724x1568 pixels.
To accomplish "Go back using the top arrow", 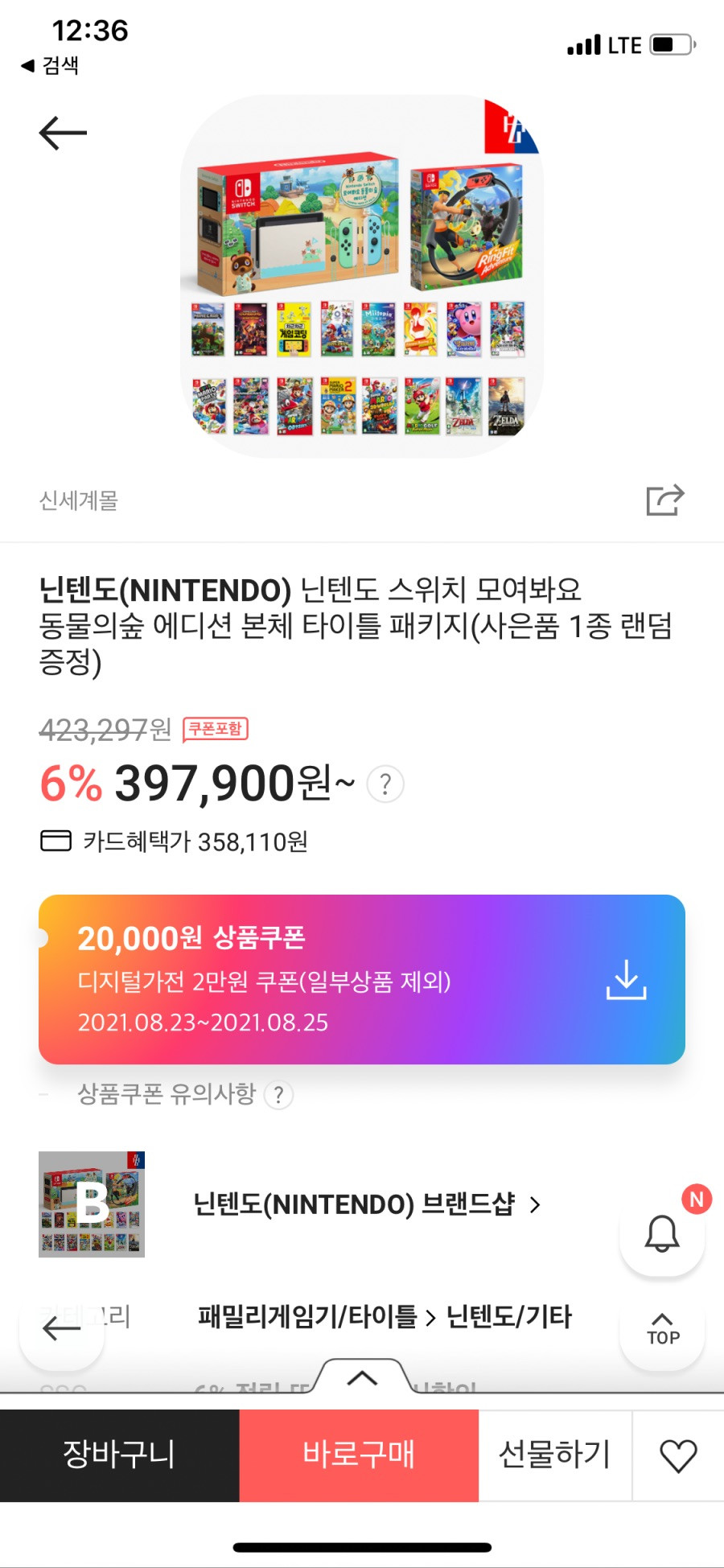I will click(x=63, y=133).
